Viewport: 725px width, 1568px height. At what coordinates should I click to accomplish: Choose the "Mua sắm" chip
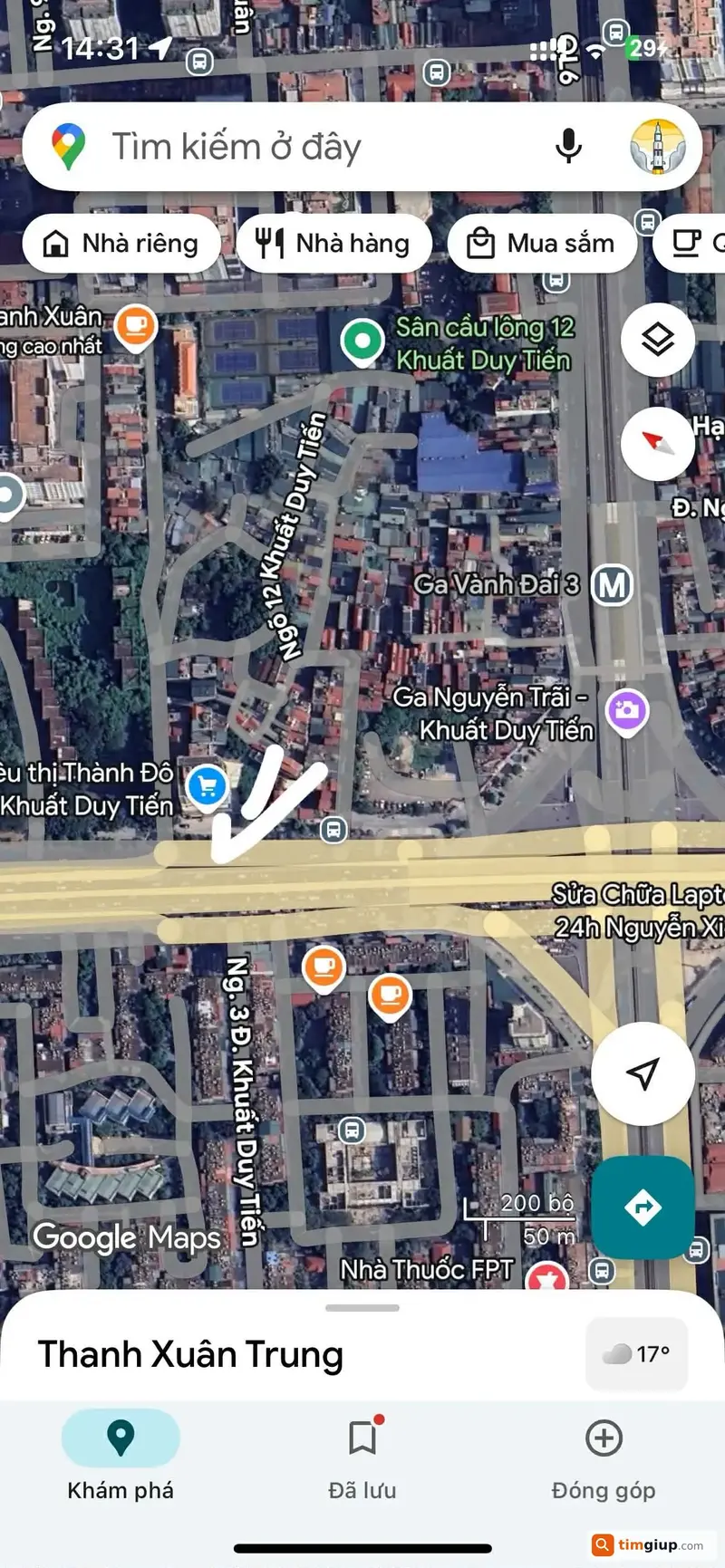(542, 244)
